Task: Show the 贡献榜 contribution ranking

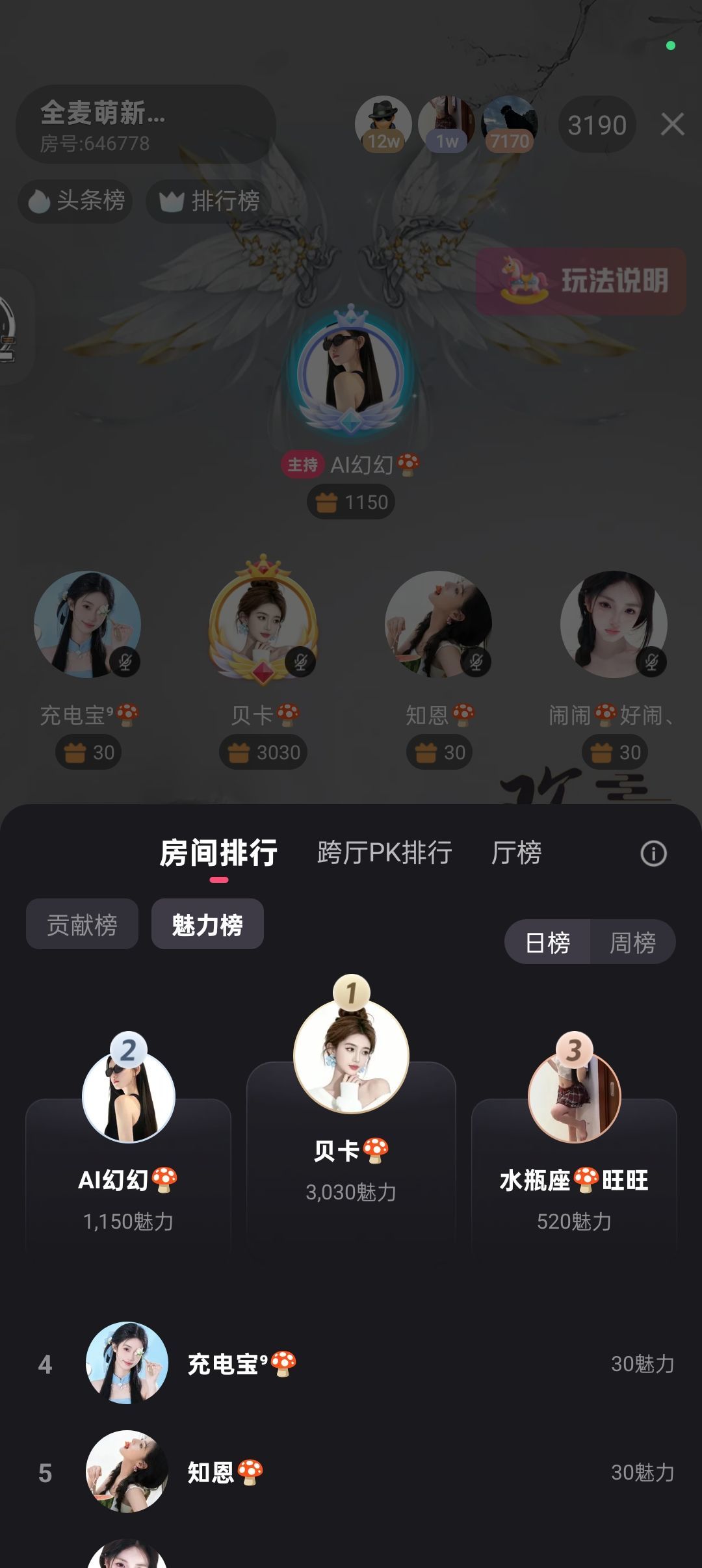Action: click(x=82, y=924)
